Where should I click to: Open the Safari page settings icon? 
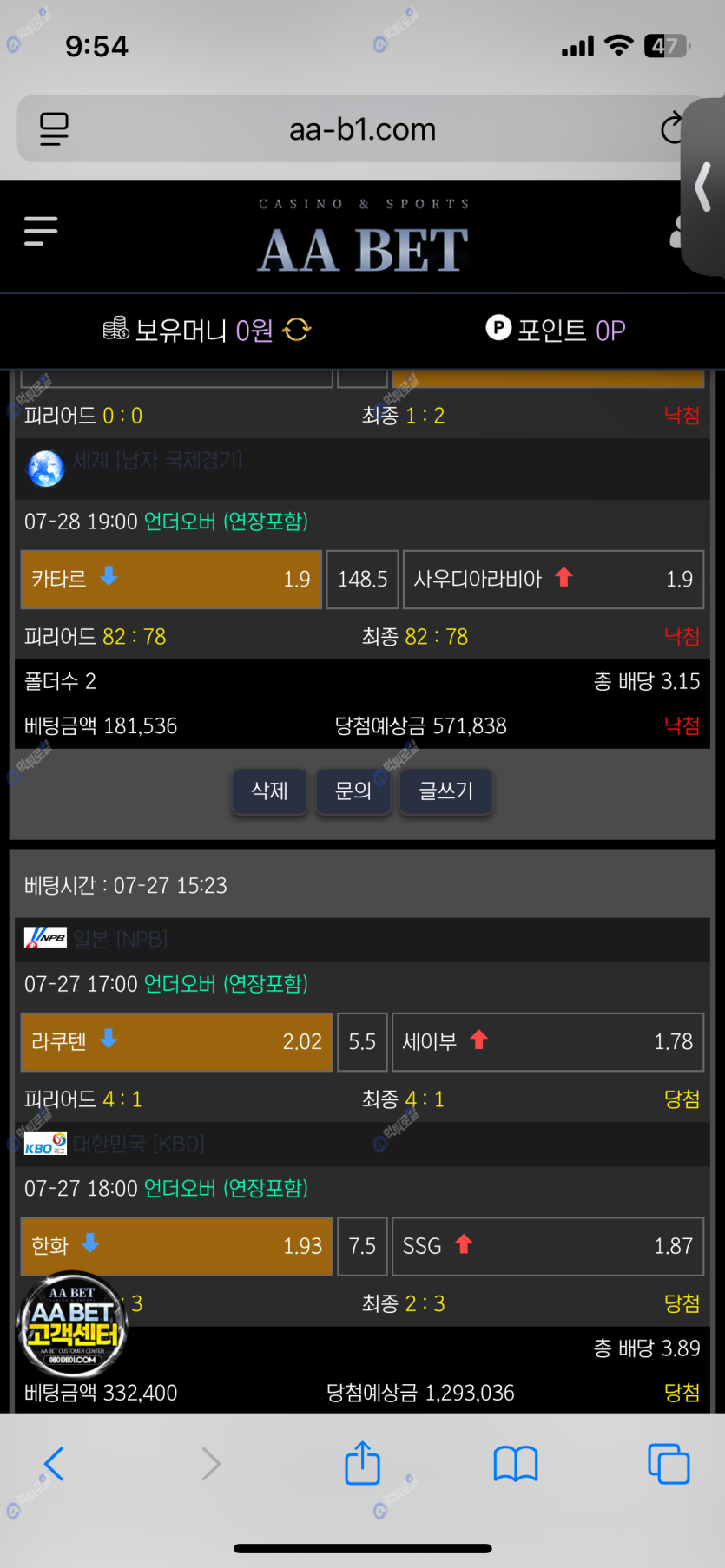54,129
